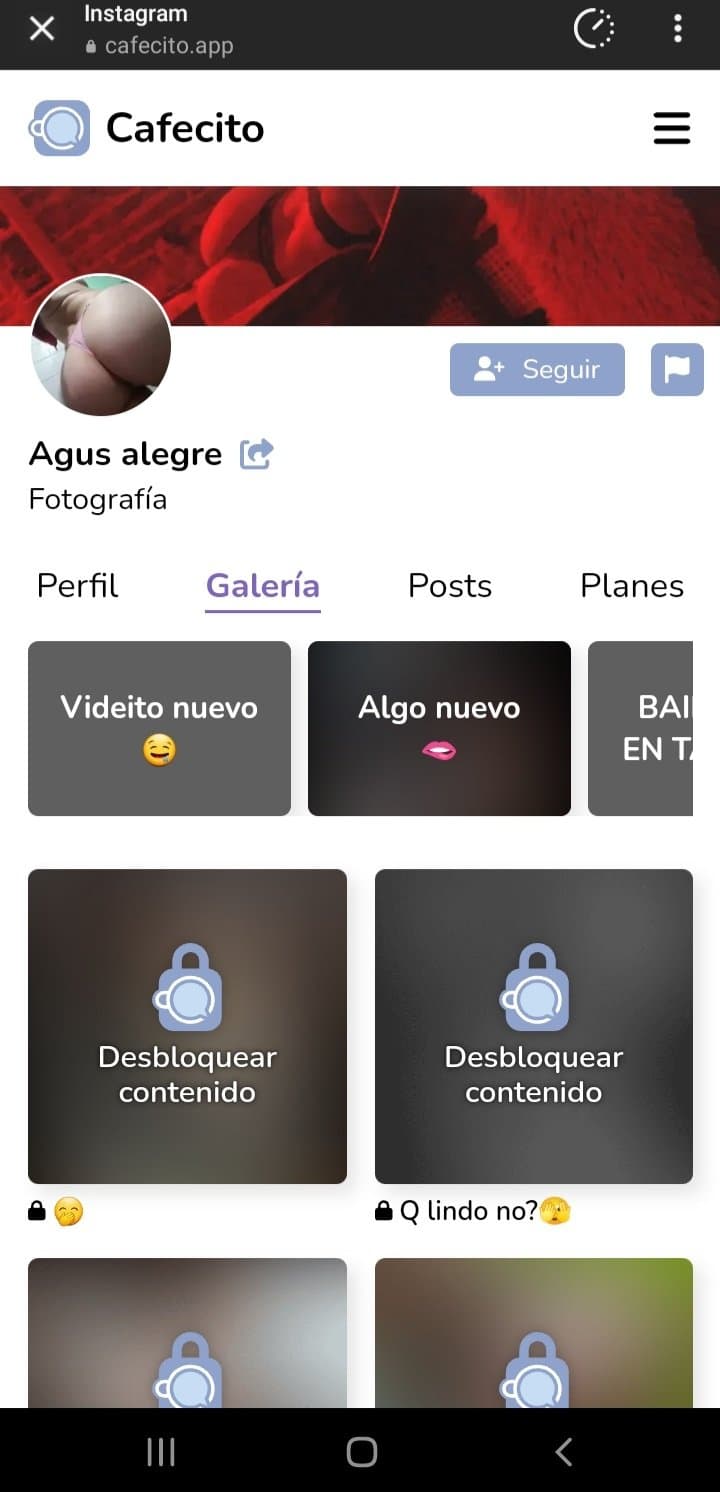The width and height of the screenshot is (720, 1492).
Task: Open the browser options via three-dot icon
Action: point(678,29)
